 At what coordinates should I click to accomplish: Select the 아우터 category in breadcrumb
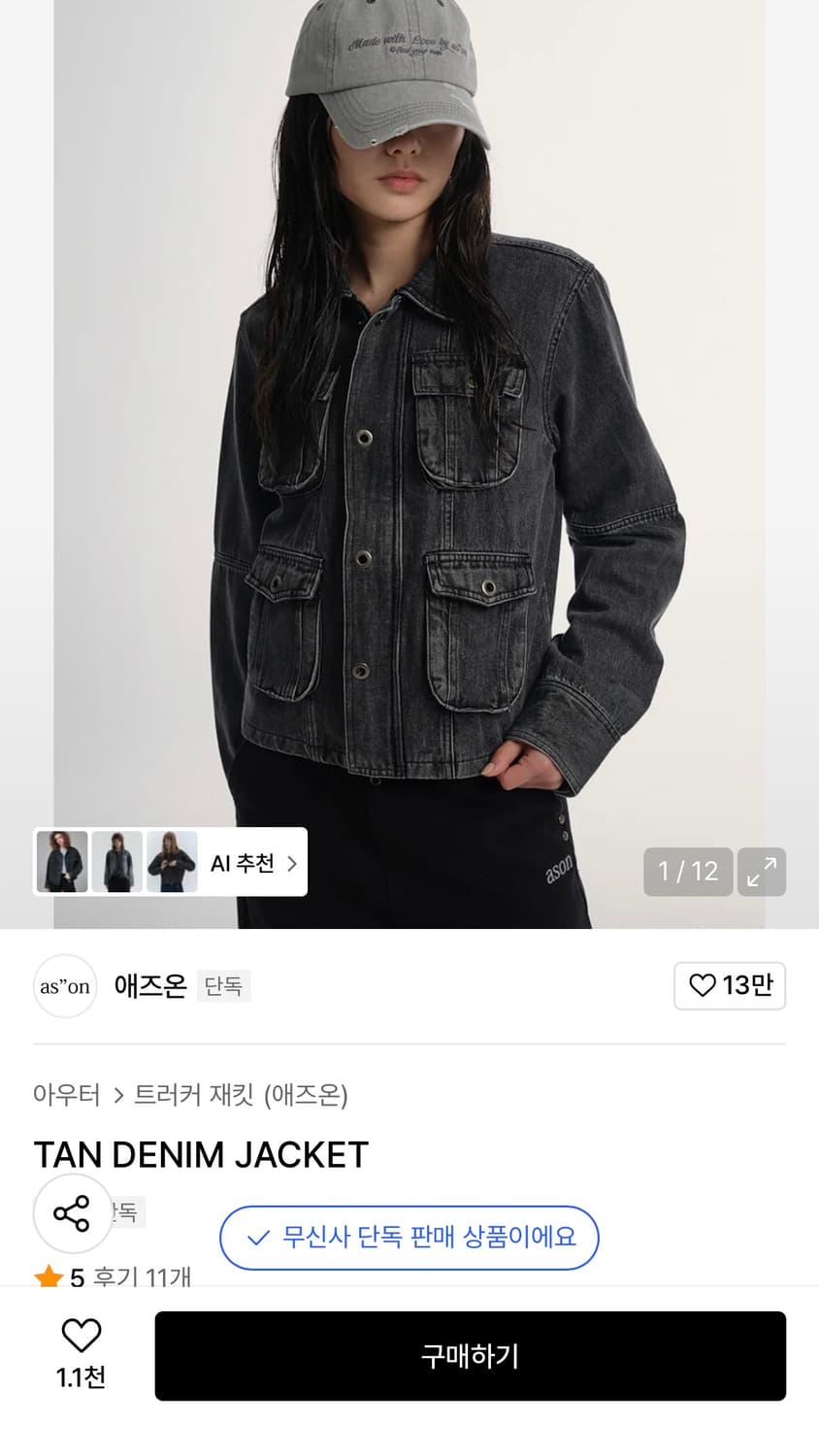click(x=65, y=1095)
